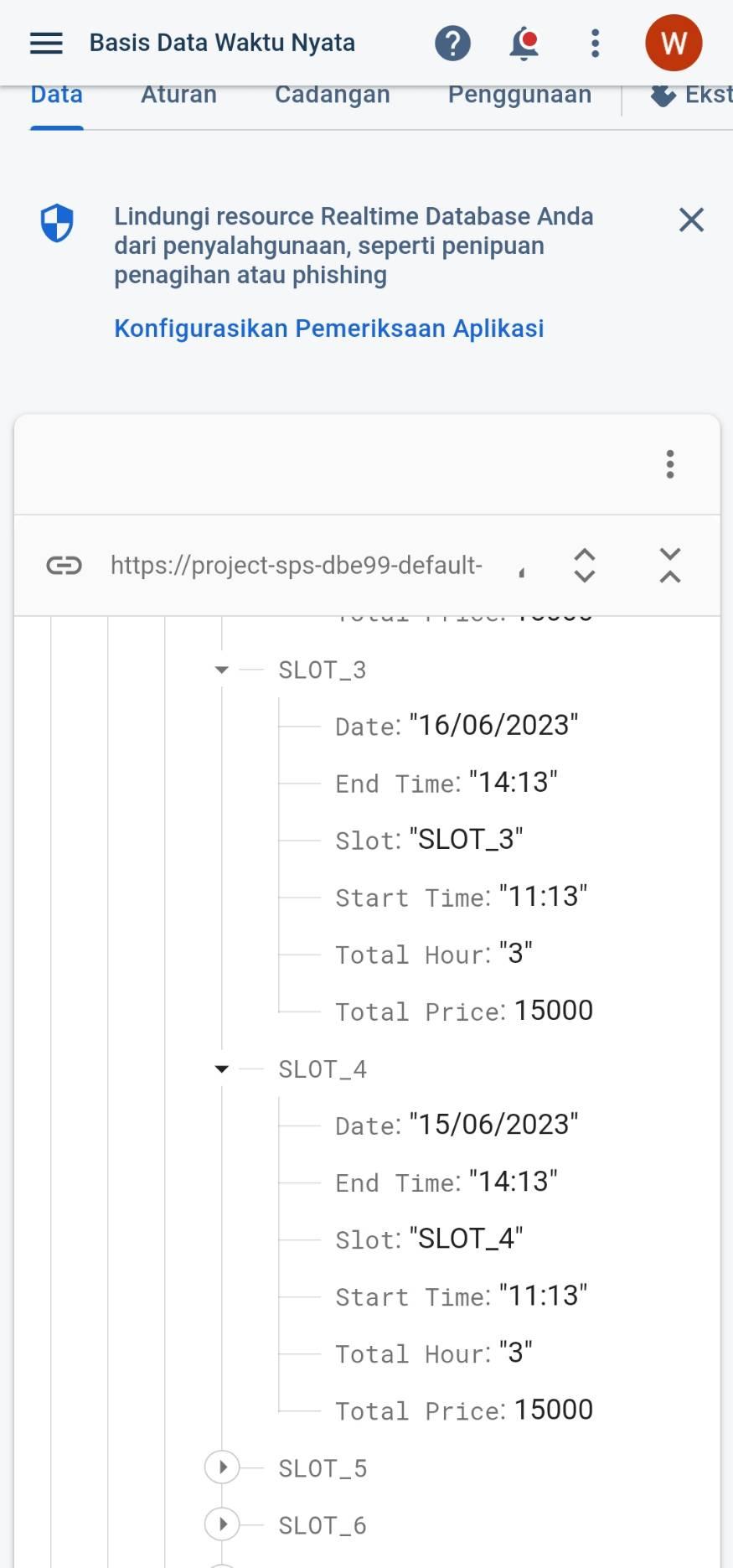Collapse the SLOT_4 node
Viewport: 733px width, 1568px height.
222,1069
